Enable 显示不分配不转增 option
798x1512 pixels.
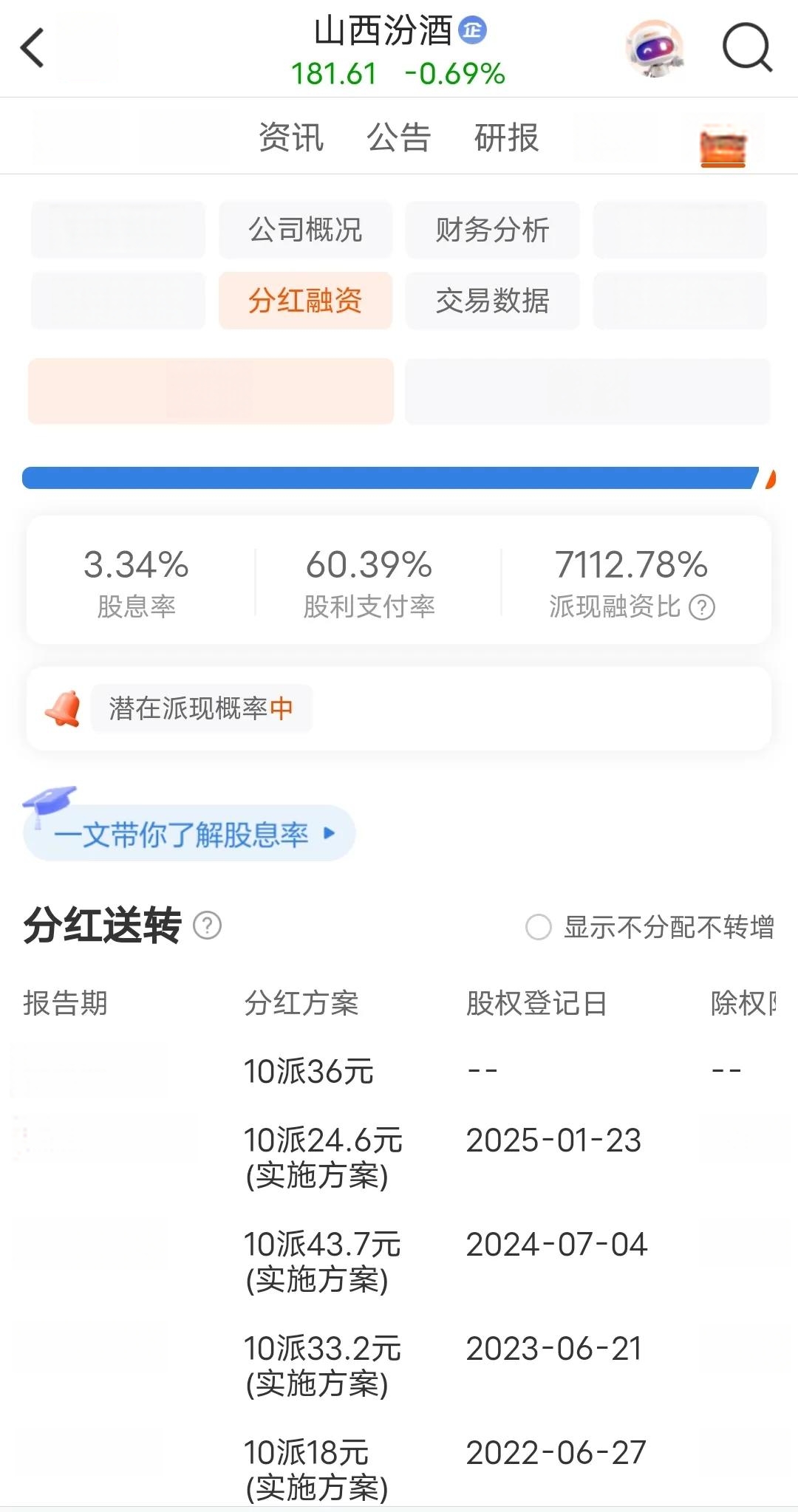point(649,927)
